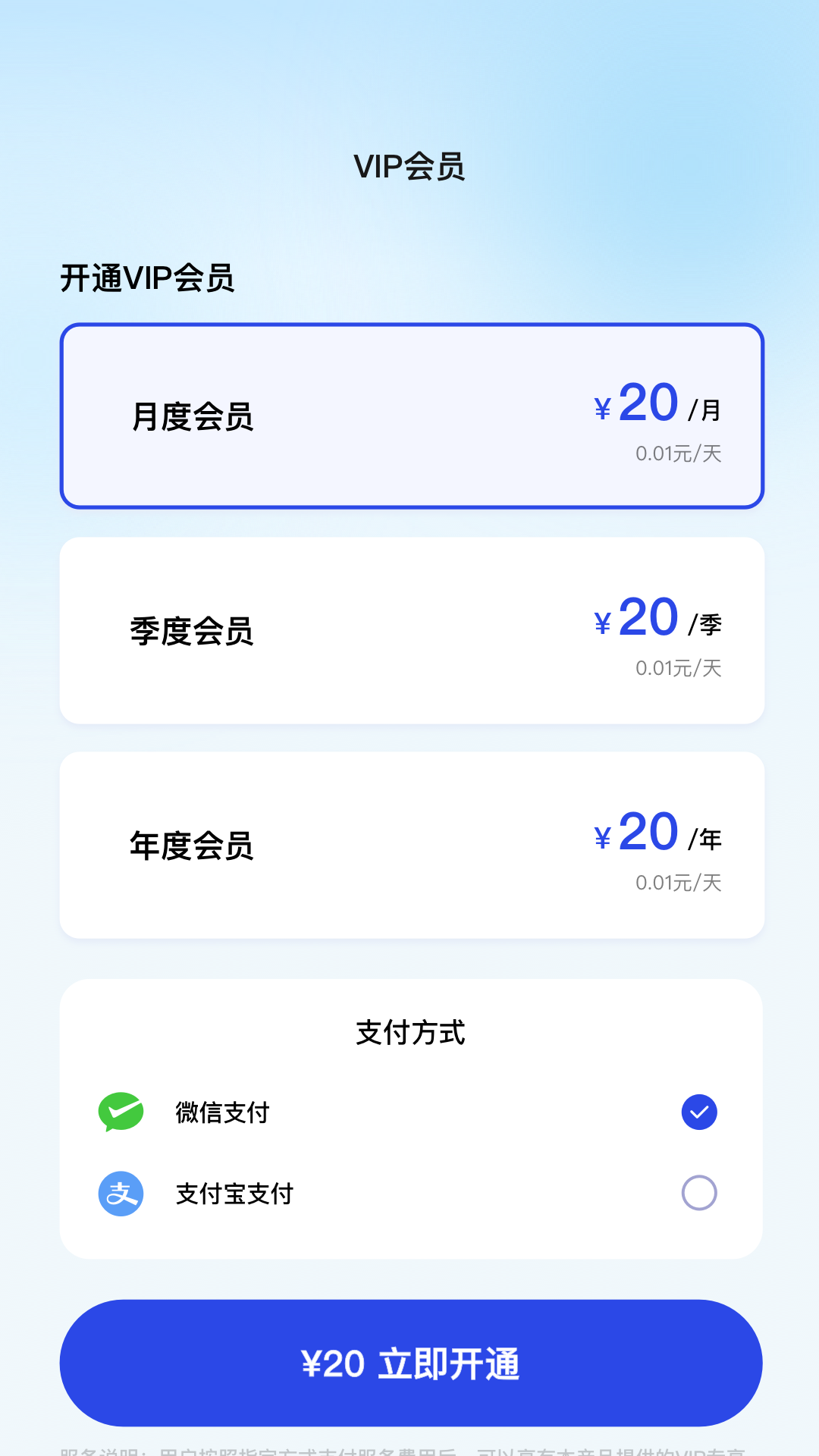Click the 支付方式 section heading
819x1456 pixels.
click(x=409, y=1031)
